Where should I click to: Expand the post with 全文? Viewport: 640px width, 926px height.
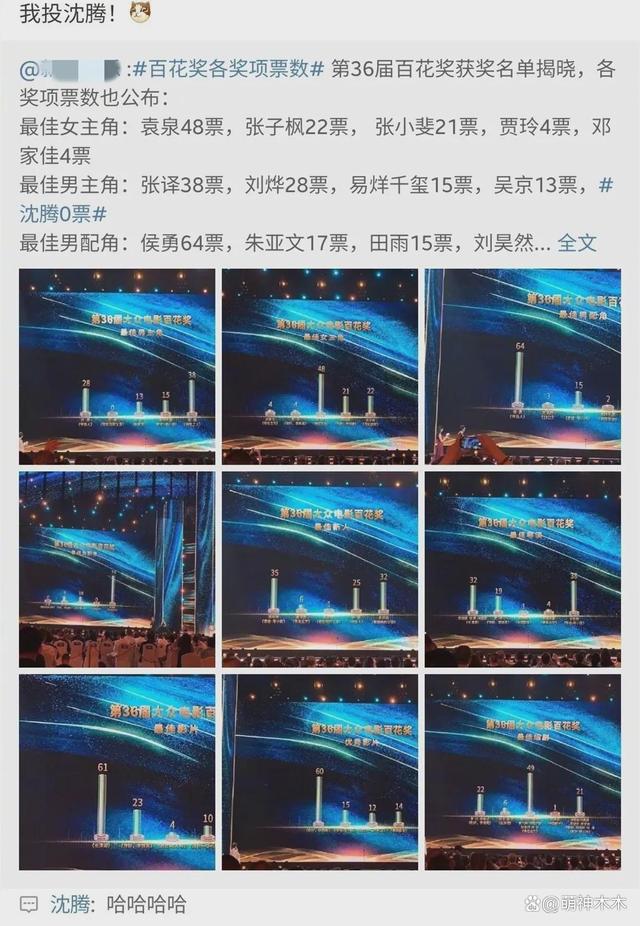tap(576, 242)
